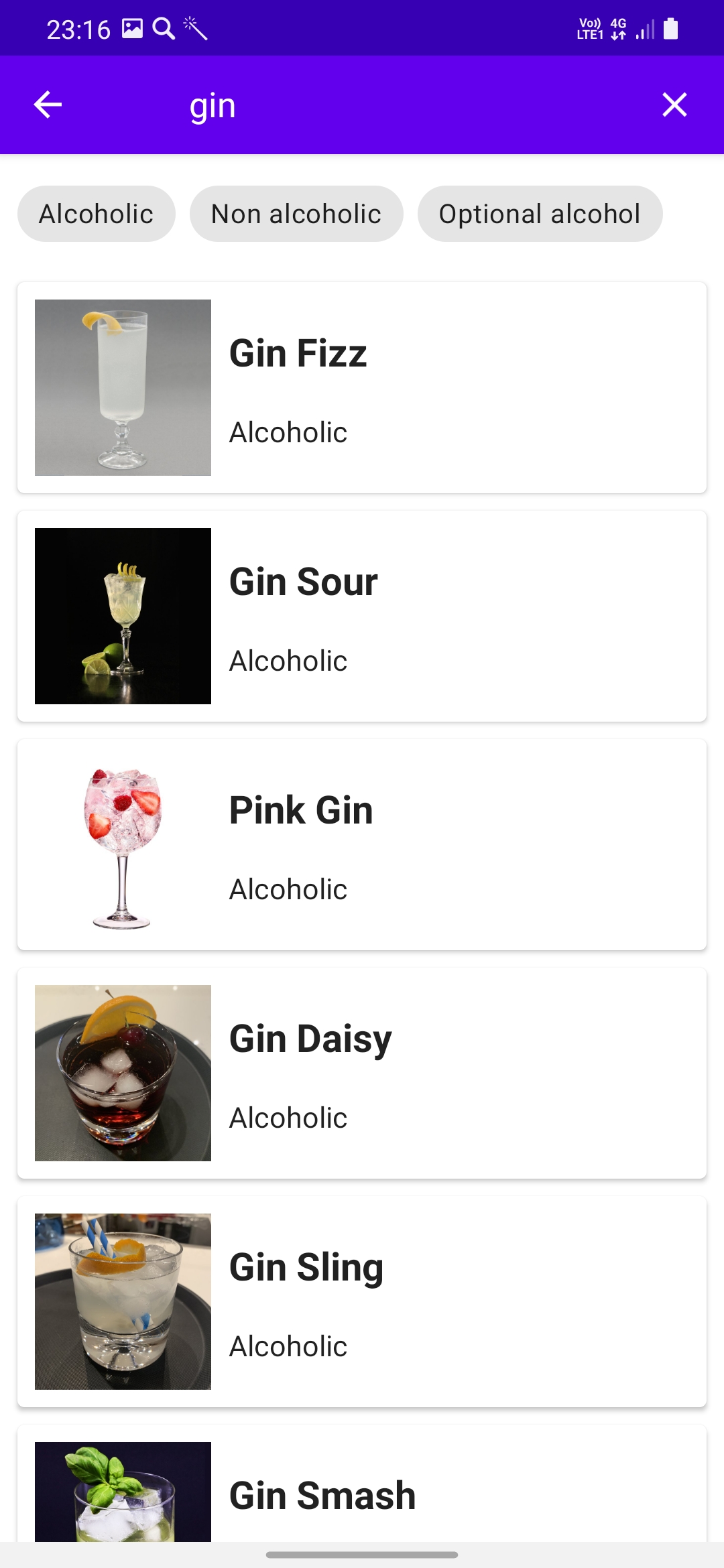Select the Gin Sour list entry
Screen dimensions: 724x1568
click(362, 615)
